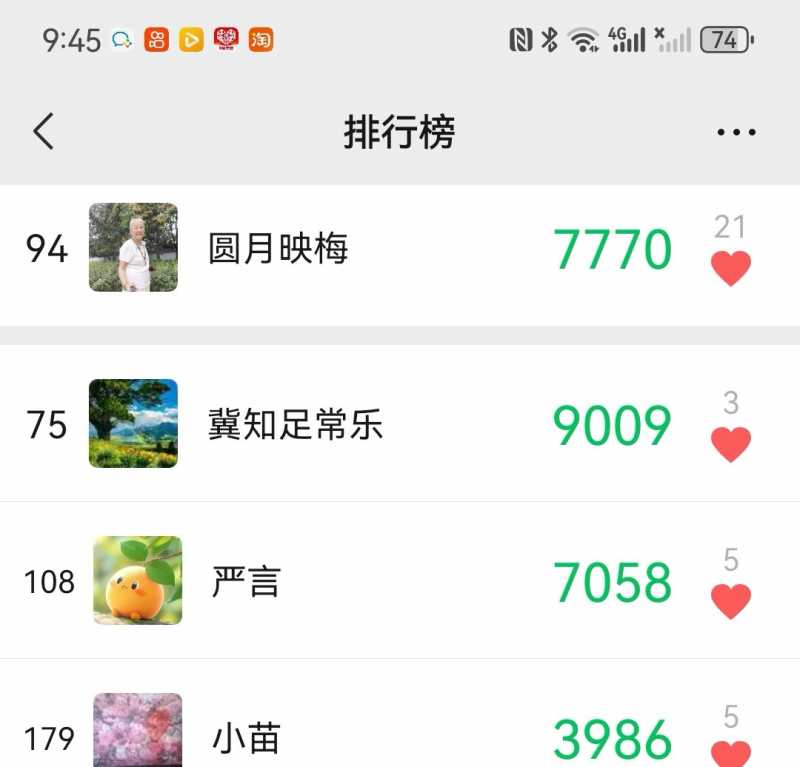800x767 pixels.
Task: Go back from the 排行榜 screen
Action: point(43,132)
